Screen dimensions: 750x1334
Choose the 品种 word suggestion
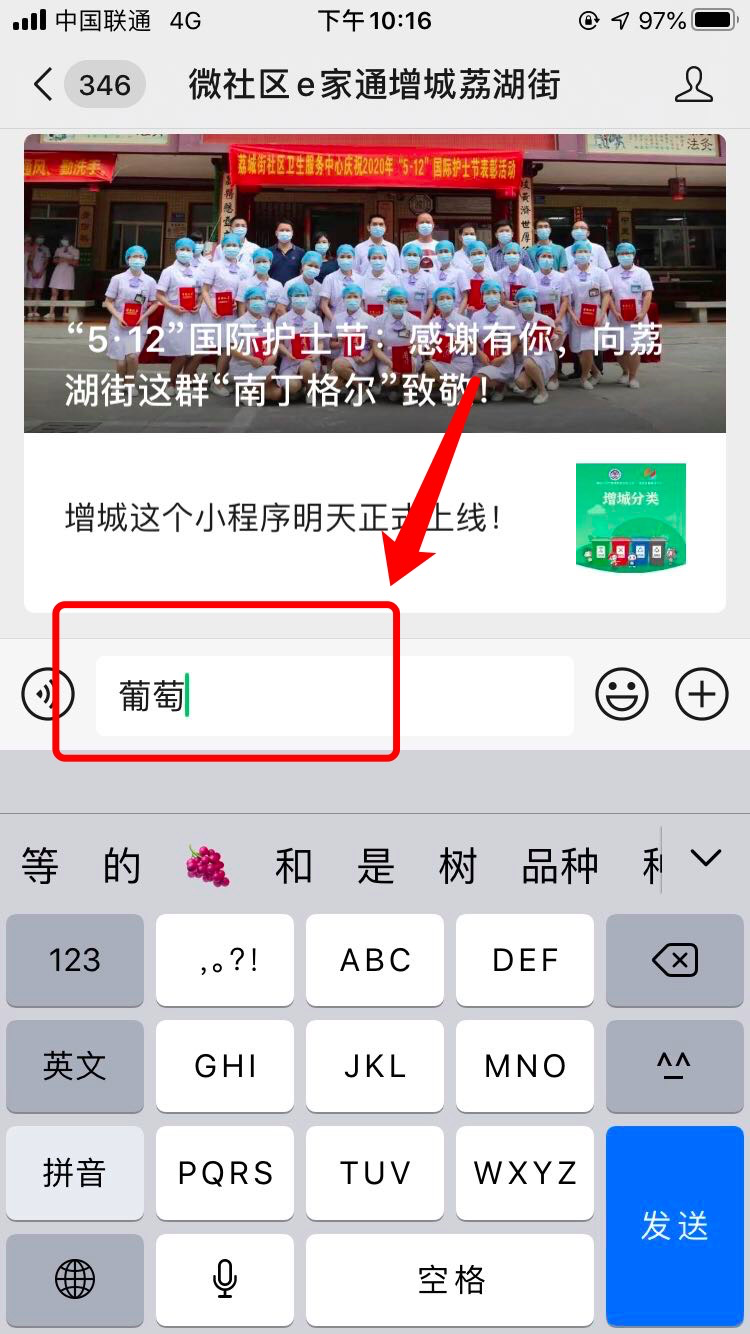pos(560,866)
